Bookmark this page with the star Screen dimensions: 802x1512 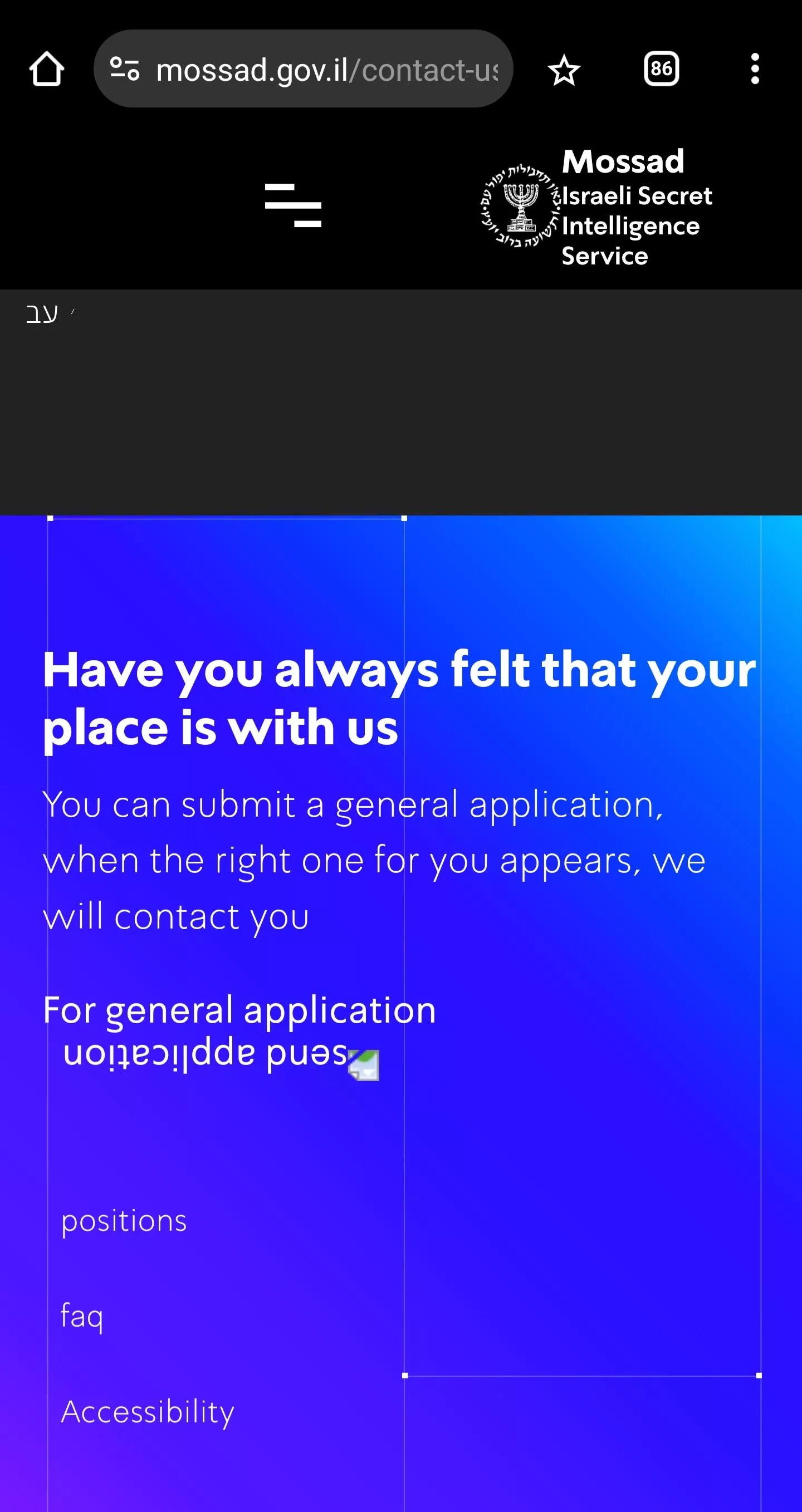[x=564, y=70]
